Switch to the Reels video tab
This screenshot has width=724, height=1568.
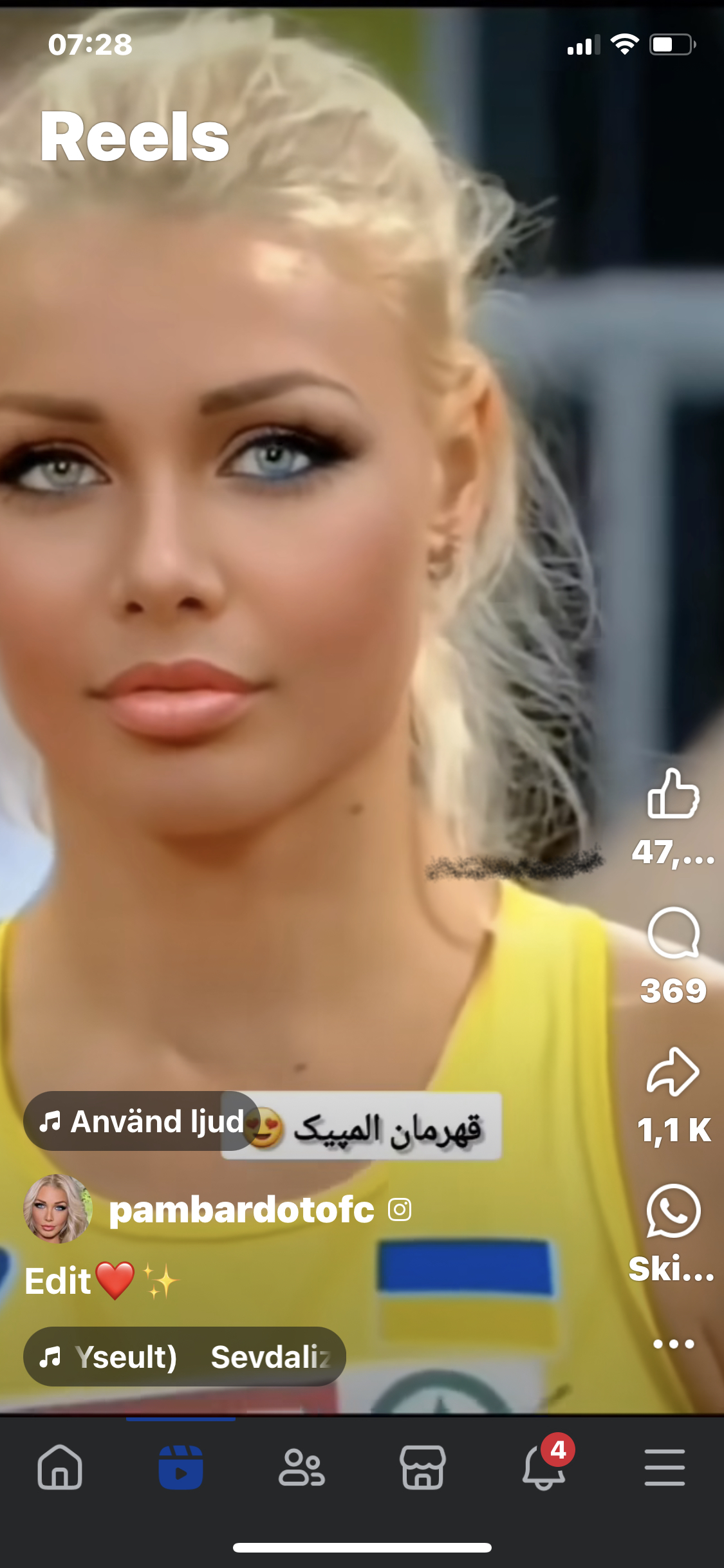(181, 1468)
